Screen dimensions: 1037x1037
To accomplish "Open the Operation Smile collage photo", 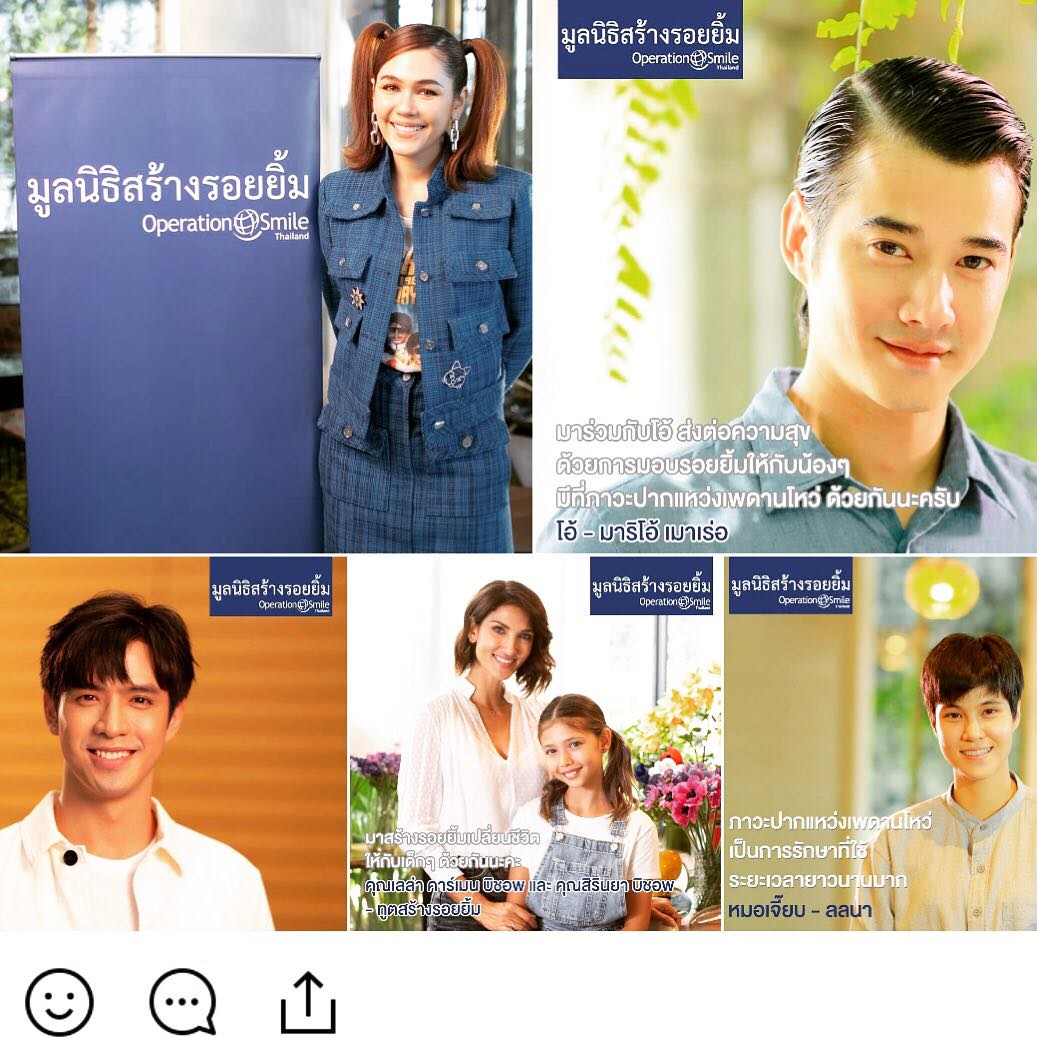I will click(518, 466).
